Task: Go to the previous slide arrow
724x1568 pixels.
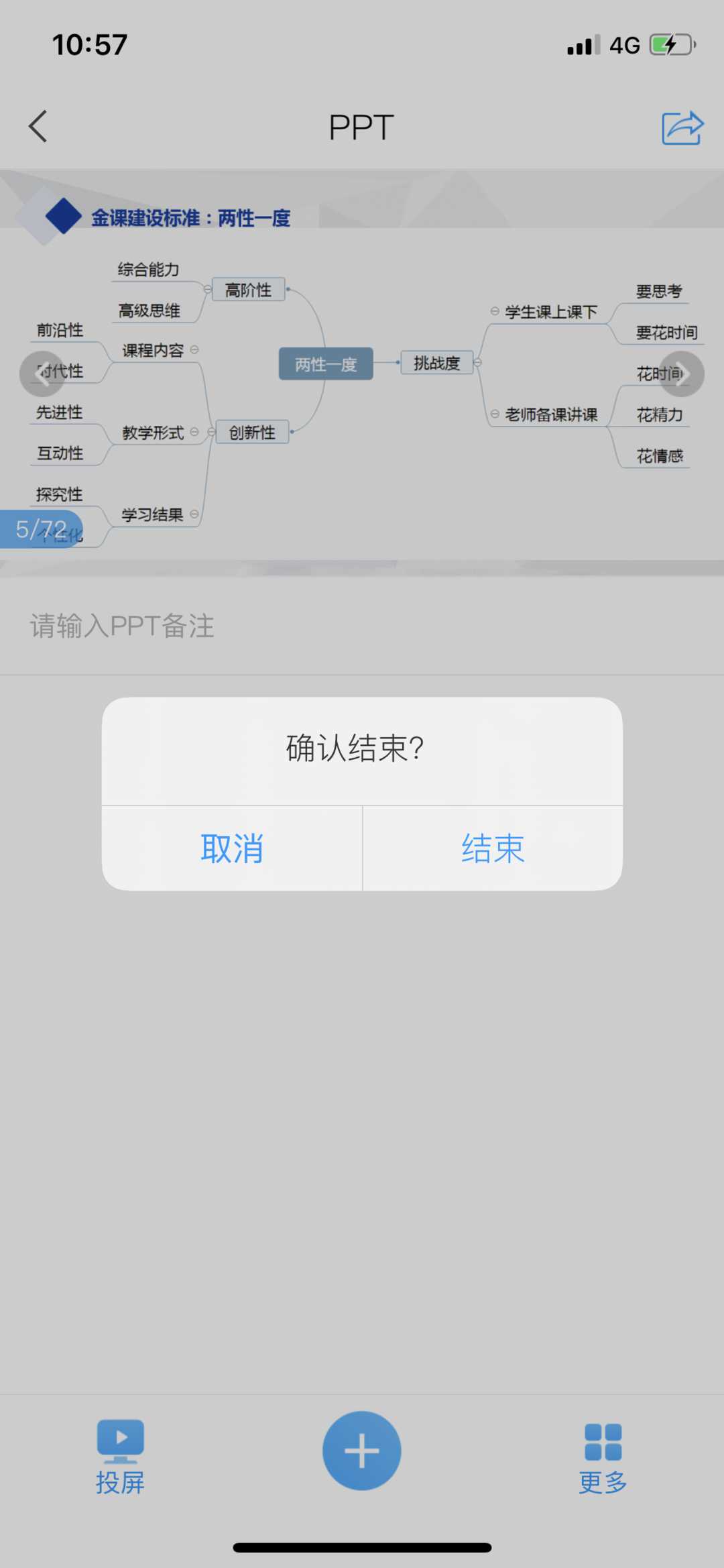Action: point(42,374)
